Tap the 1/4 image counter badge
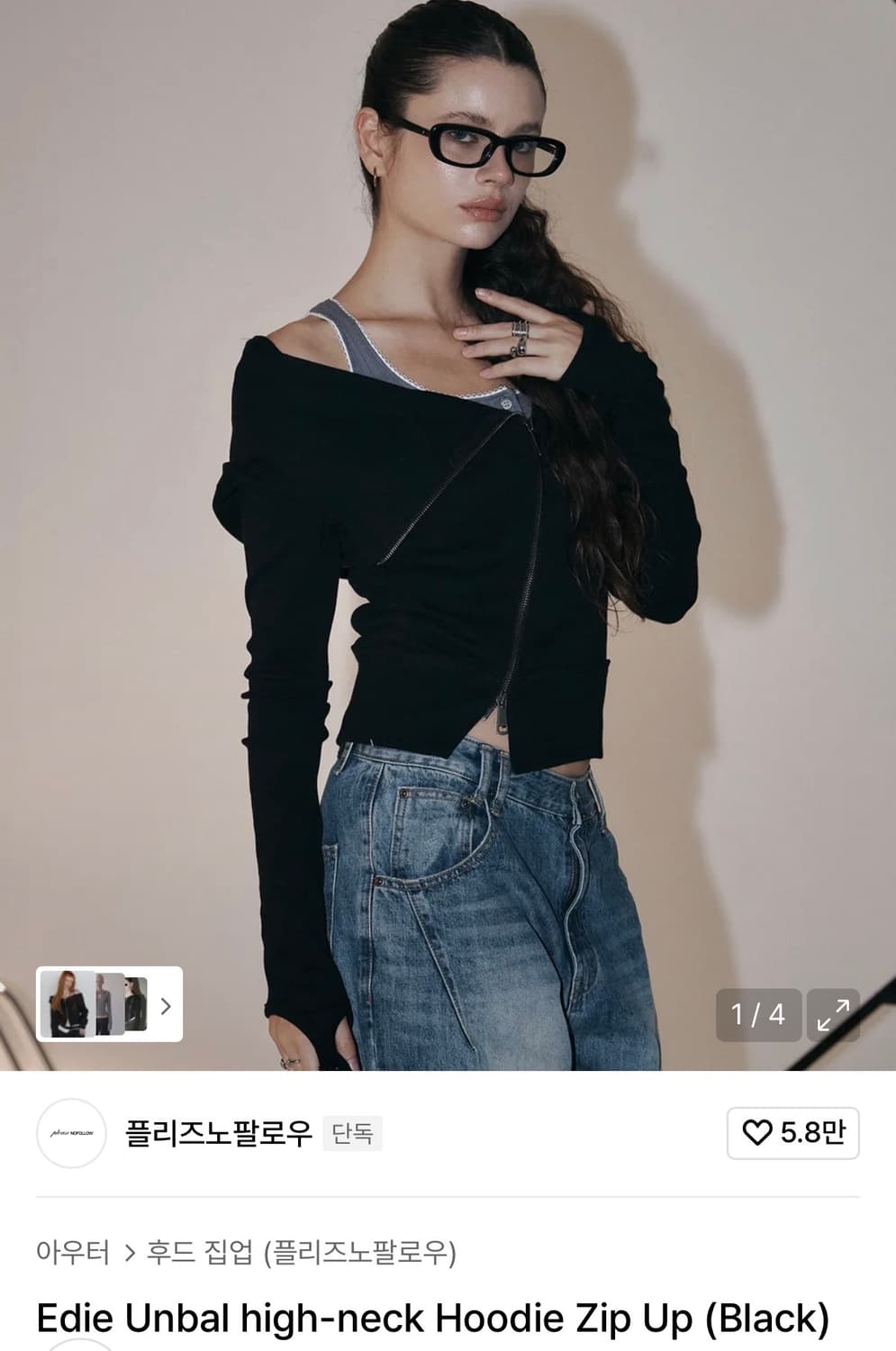This screenshot has width=896, height=1351. point(757,1015)
